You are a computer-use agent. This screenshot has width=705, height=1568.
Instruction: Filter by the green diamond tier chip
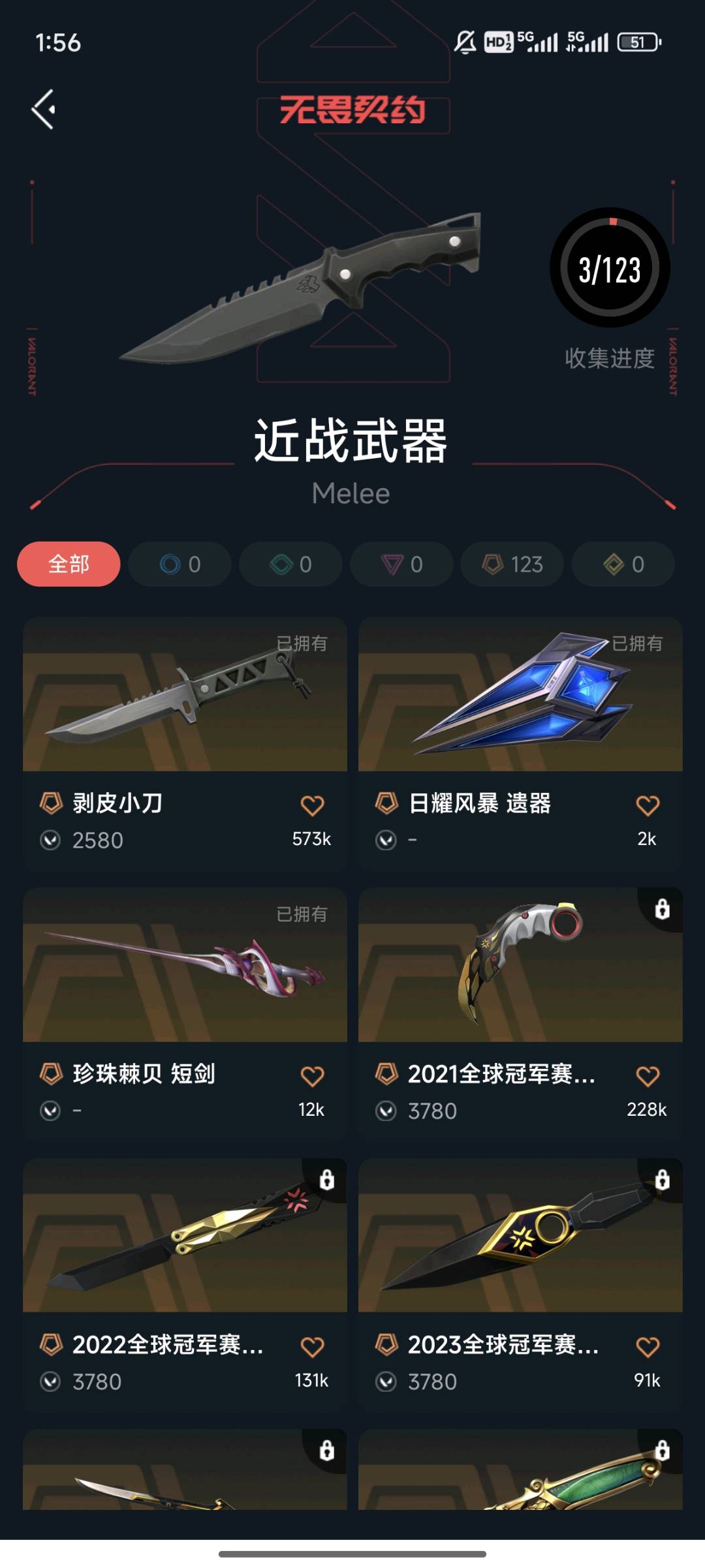pos(290,564)
